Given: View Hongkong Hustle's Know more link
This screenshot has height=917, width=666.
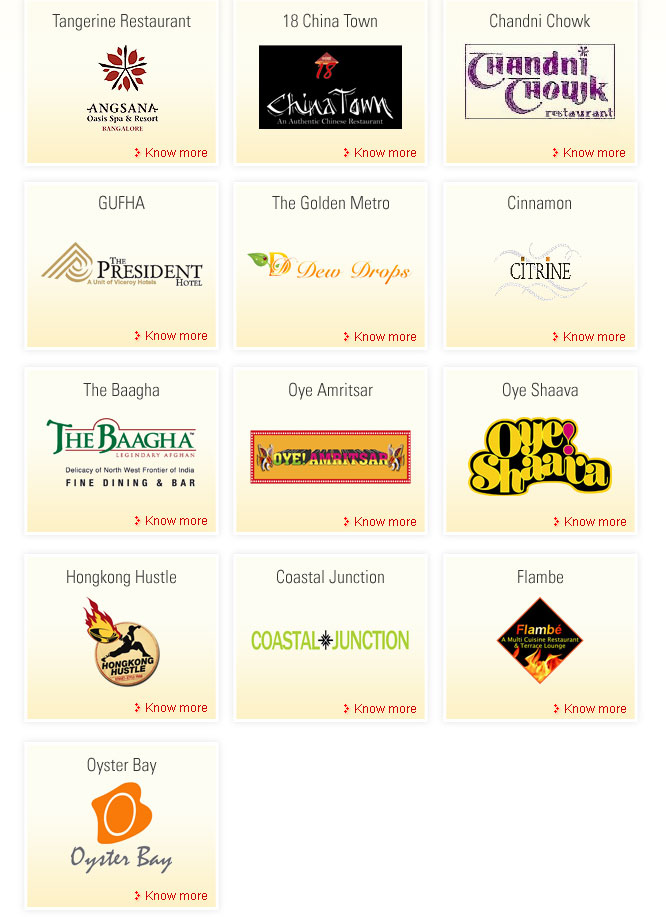Looking at the screenshot, I should tap(176, 708).
